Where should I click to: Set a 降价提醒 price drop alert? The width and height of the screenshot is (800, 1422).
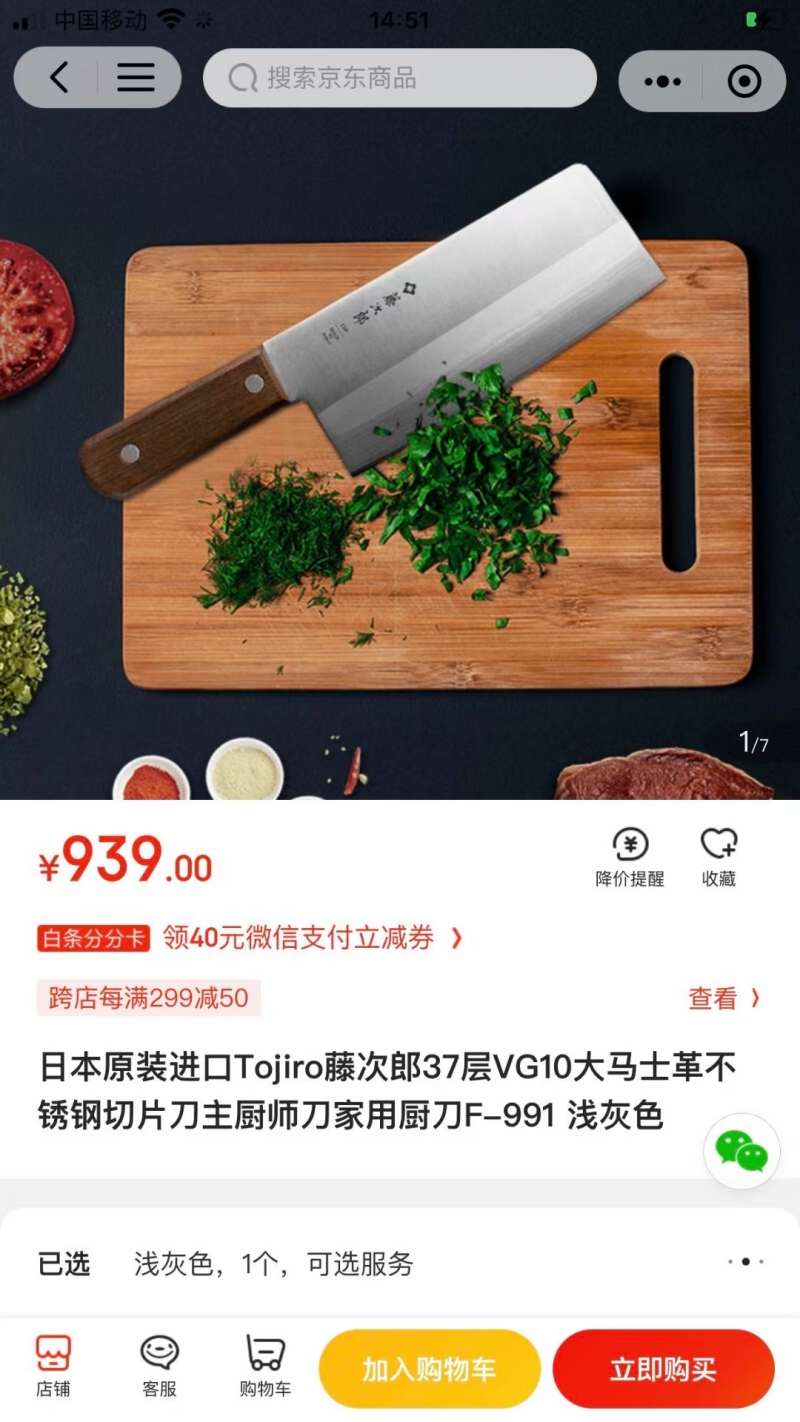coord(630,858)
